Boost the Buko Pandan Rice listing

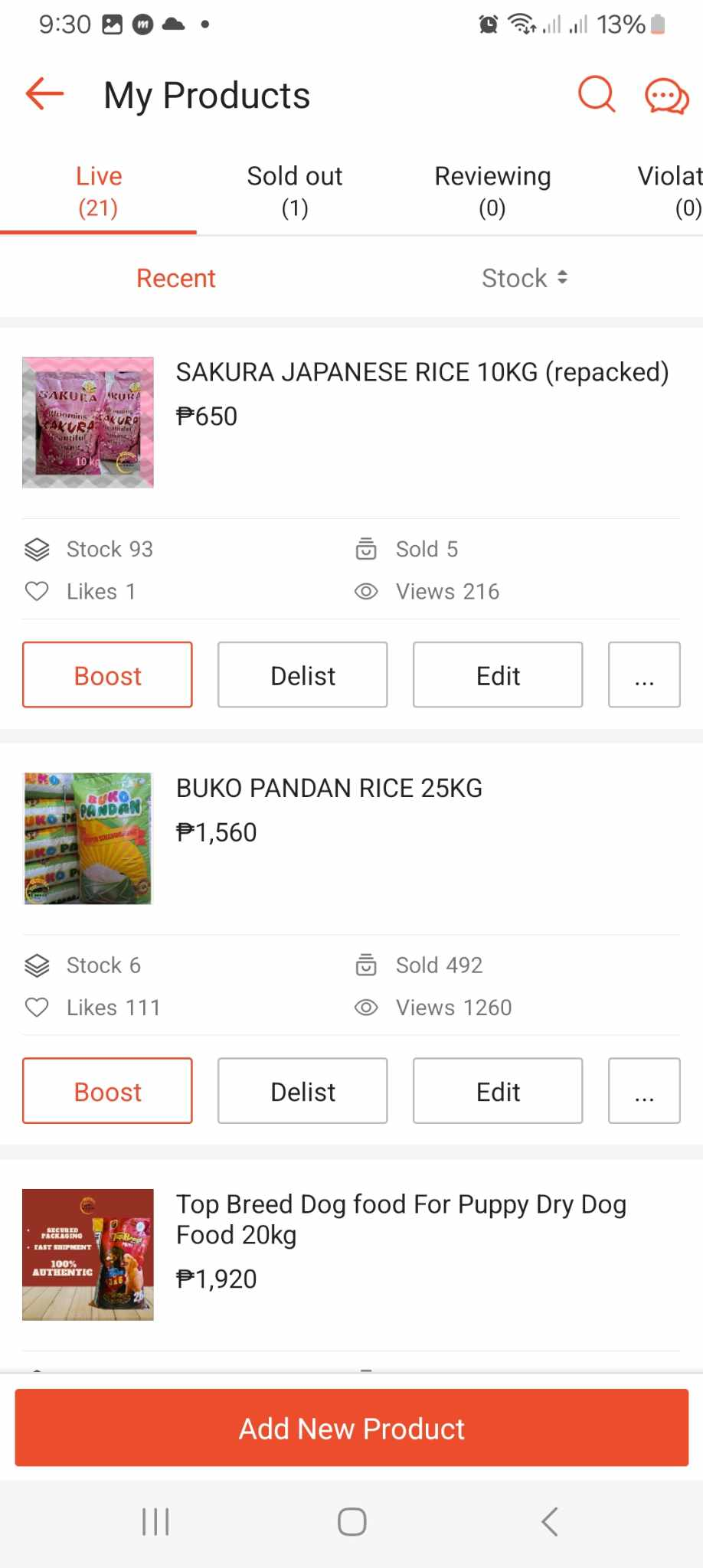(107, 1091)
